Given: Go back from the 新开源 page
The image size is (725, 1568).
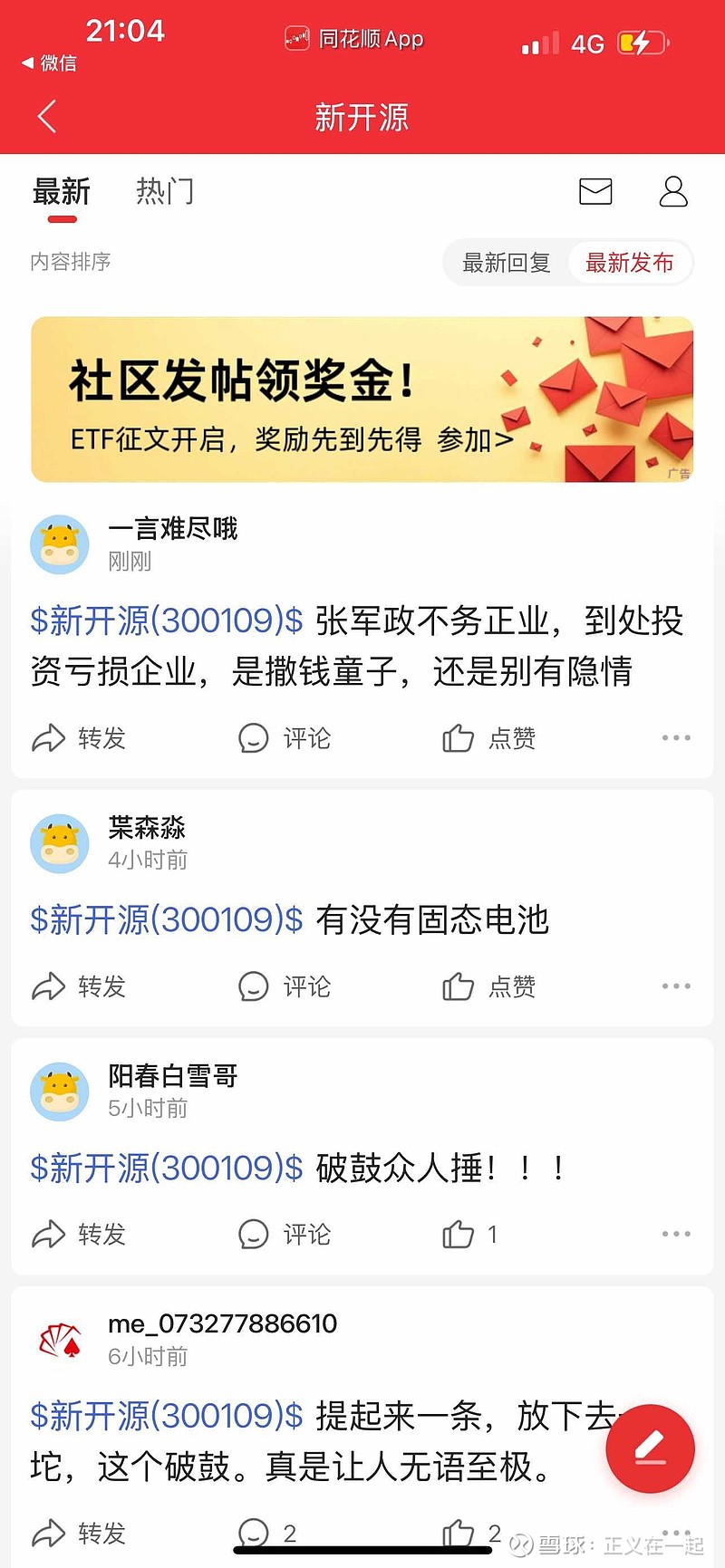Looking at the screenshot, I should pos(47,117).
